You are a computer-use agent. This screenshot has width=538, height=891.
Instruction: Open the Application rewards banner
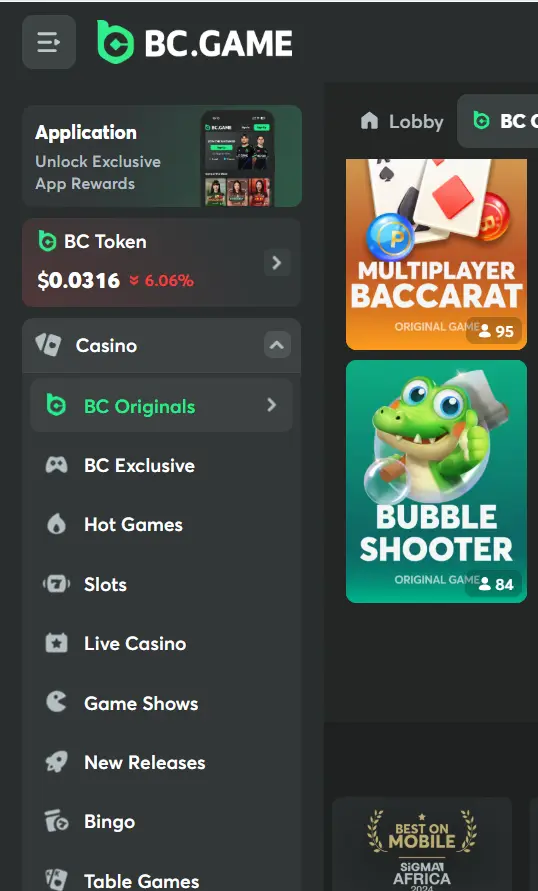(162, 156)
